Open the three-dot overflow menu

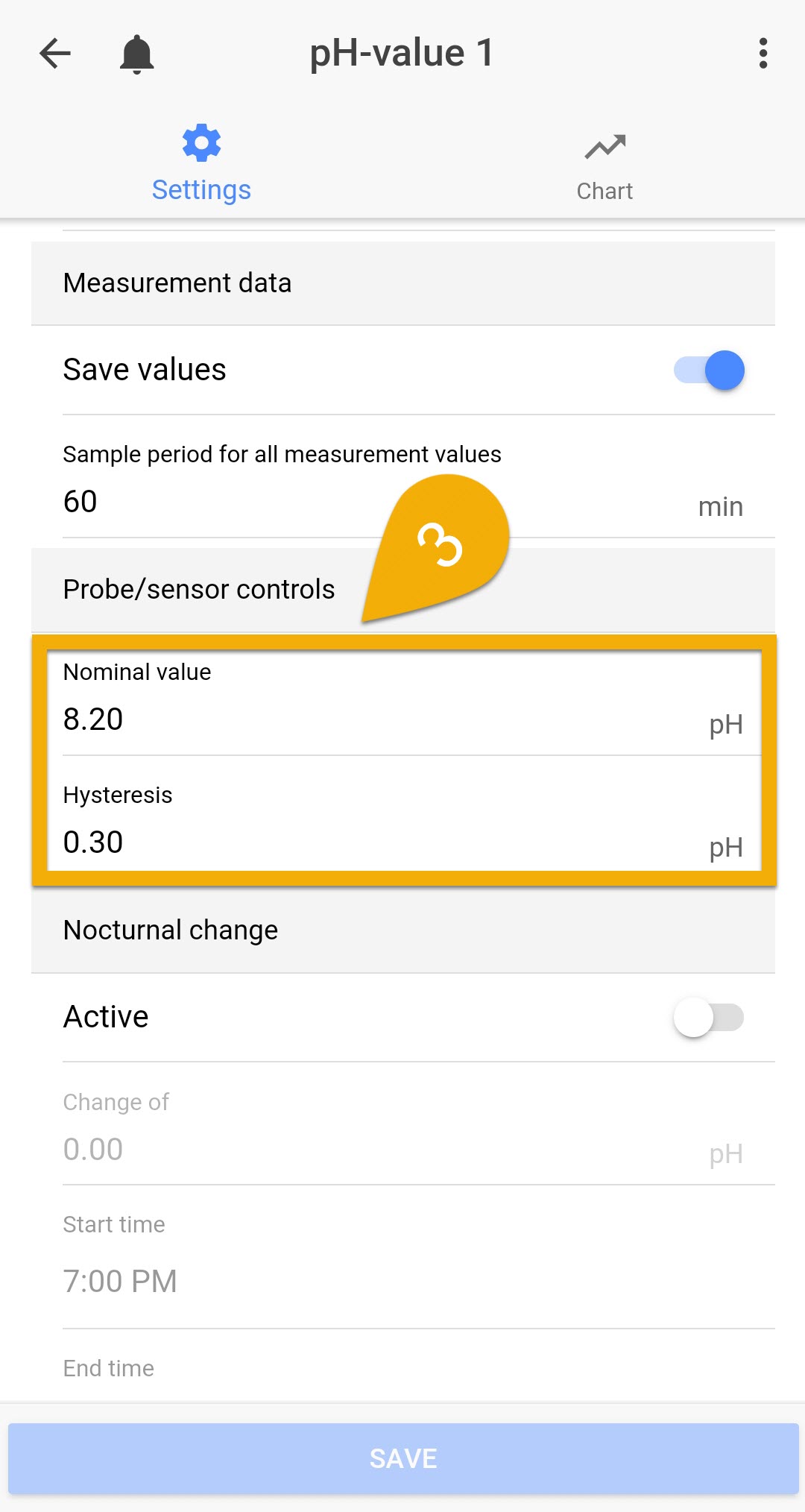coord(763,54)
